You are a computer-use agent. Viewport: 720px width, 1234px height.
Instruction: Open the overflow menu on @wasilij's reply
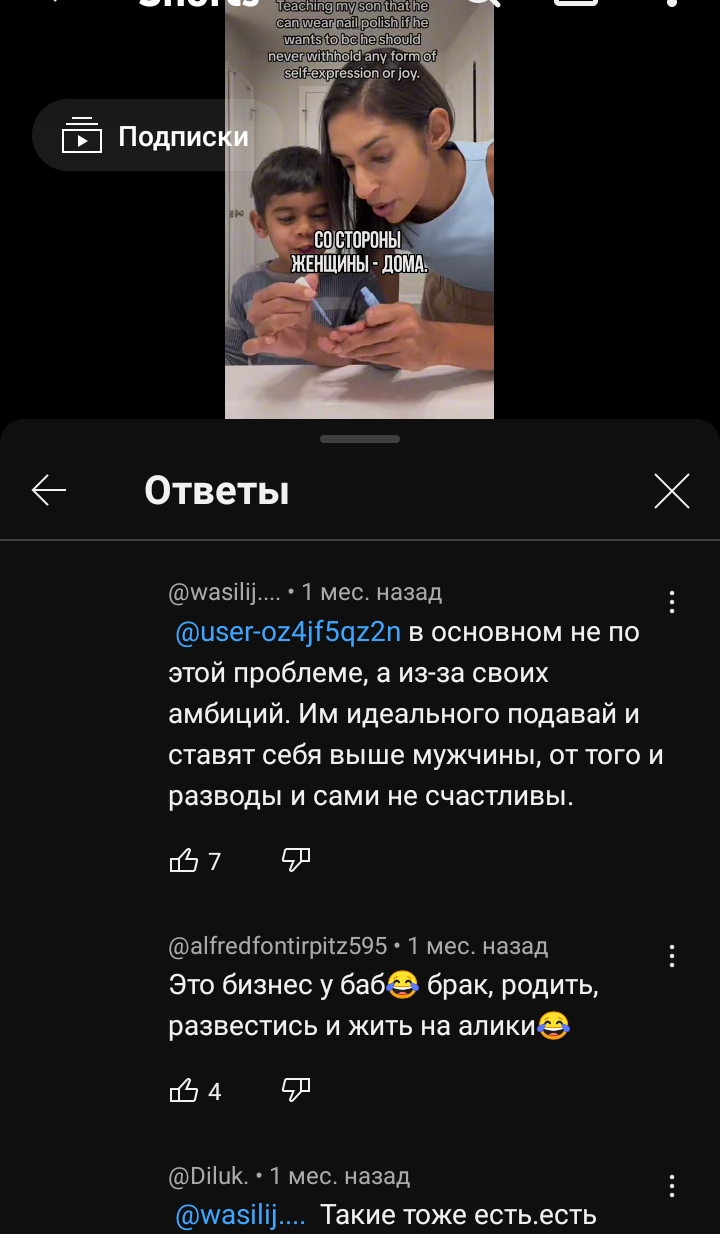(x=672, y=601)
